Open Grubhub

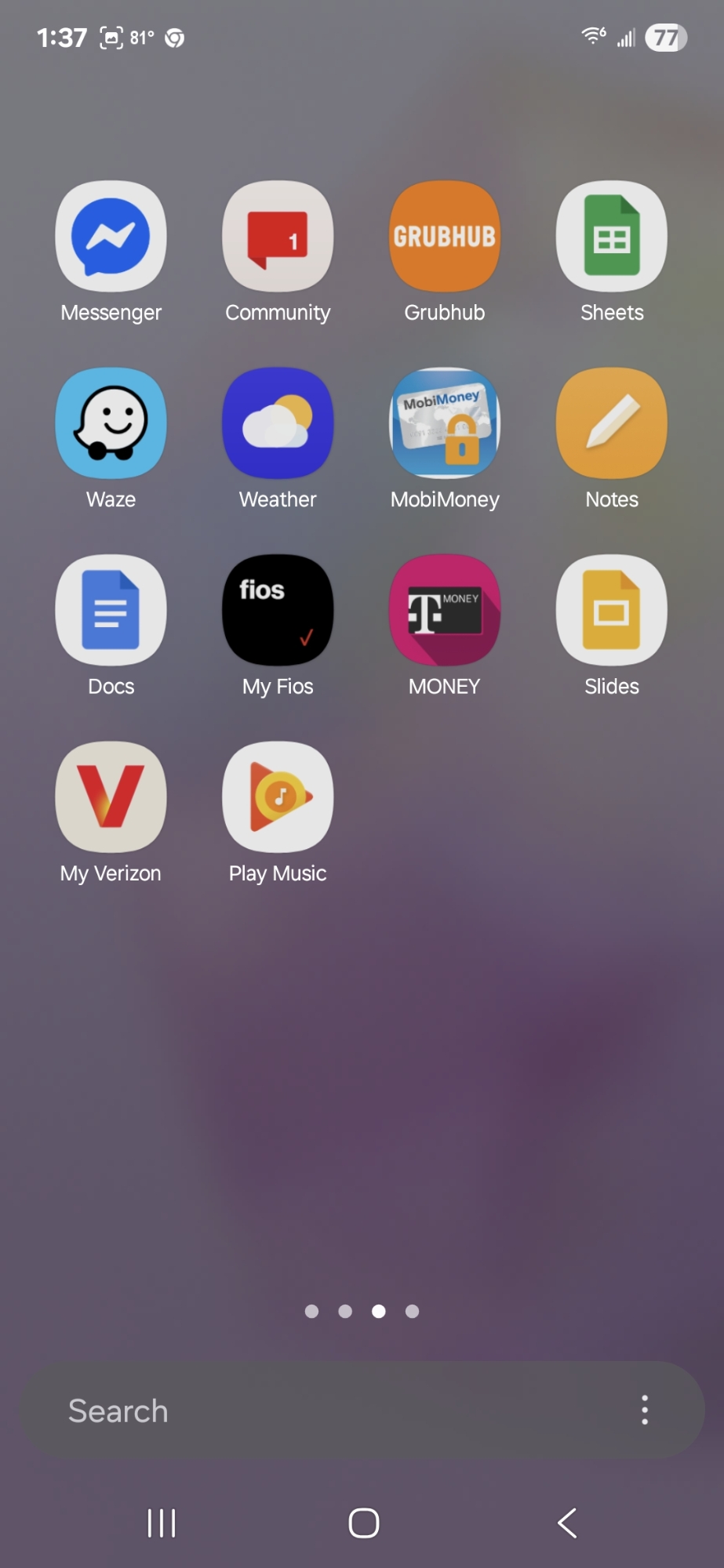445,237
